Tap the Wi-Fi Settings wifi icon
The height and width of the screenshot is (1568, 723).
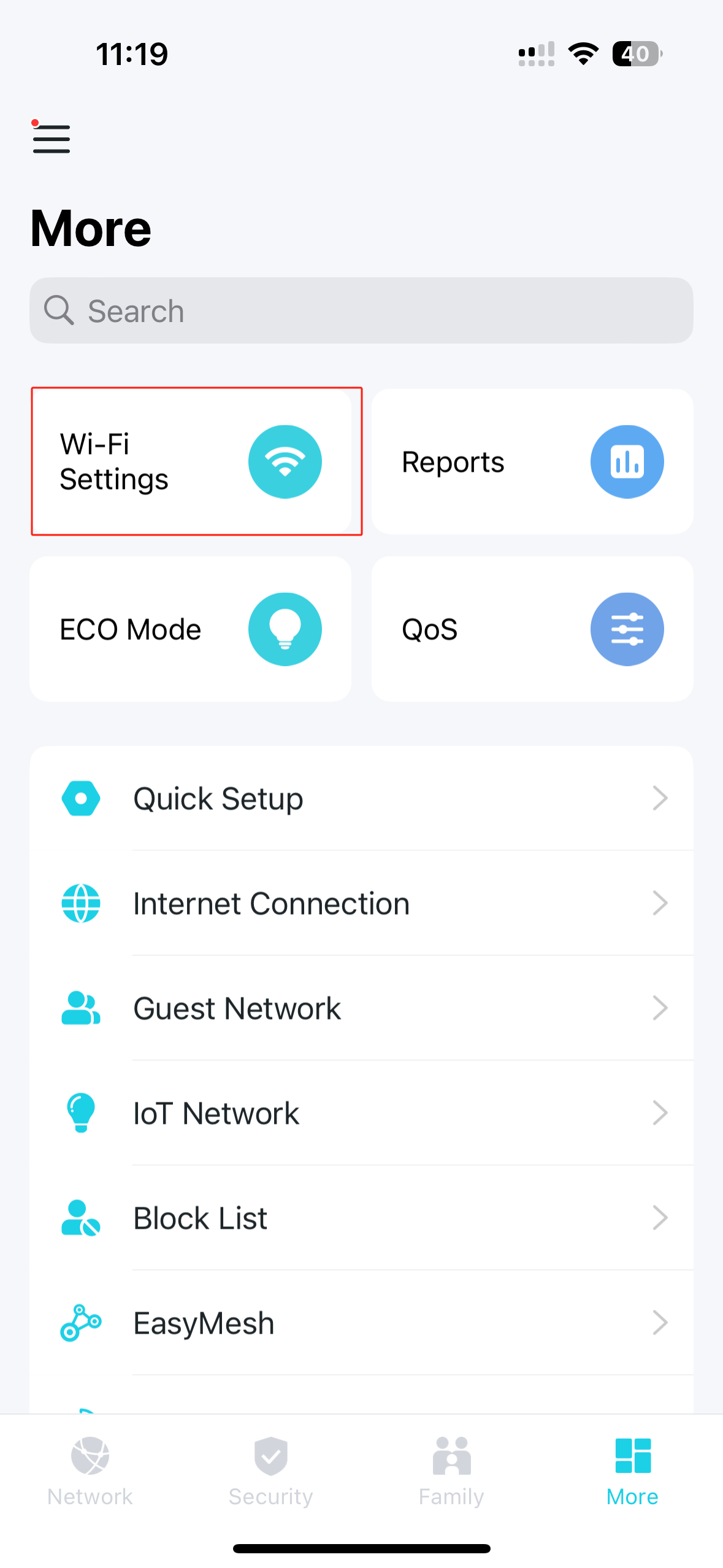tap(285, 461)
